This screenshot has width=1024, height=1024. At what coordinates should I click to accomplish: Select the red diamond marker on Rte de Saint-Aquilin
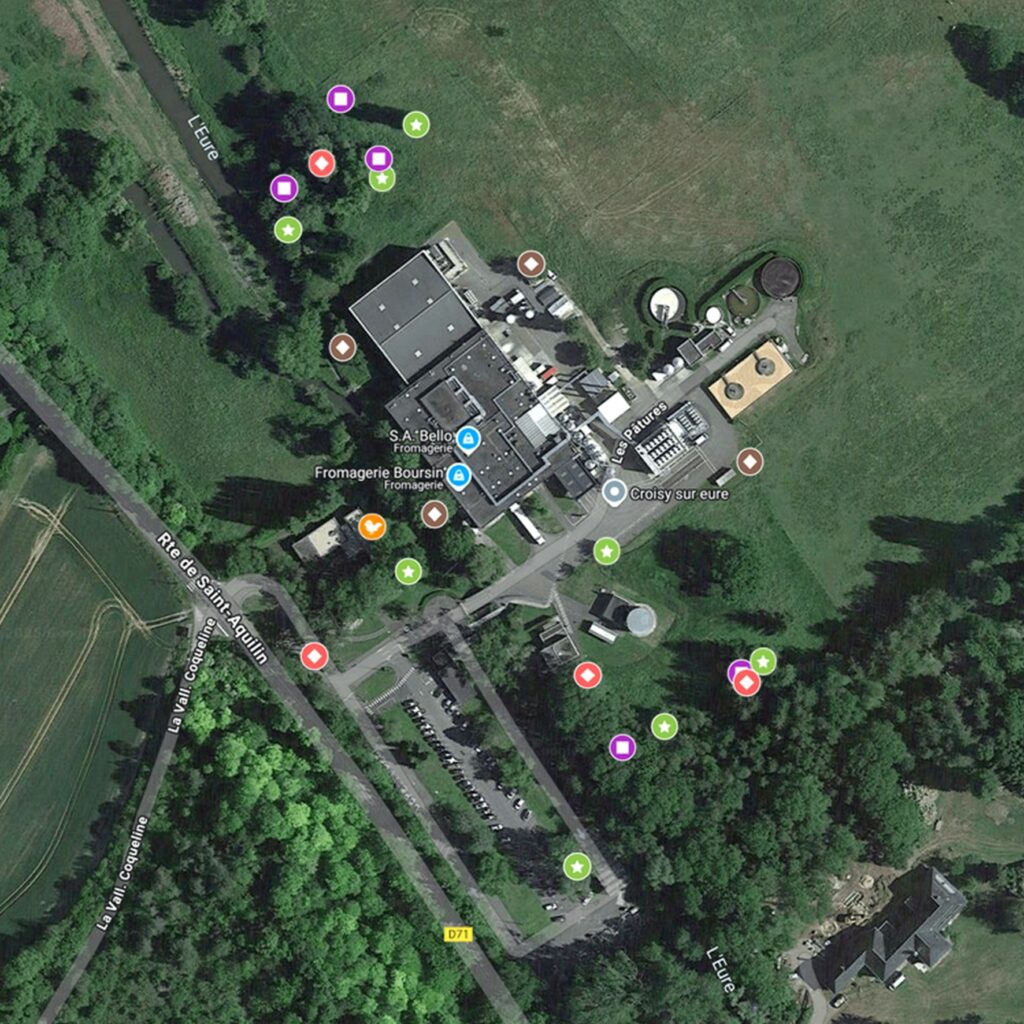314,656
